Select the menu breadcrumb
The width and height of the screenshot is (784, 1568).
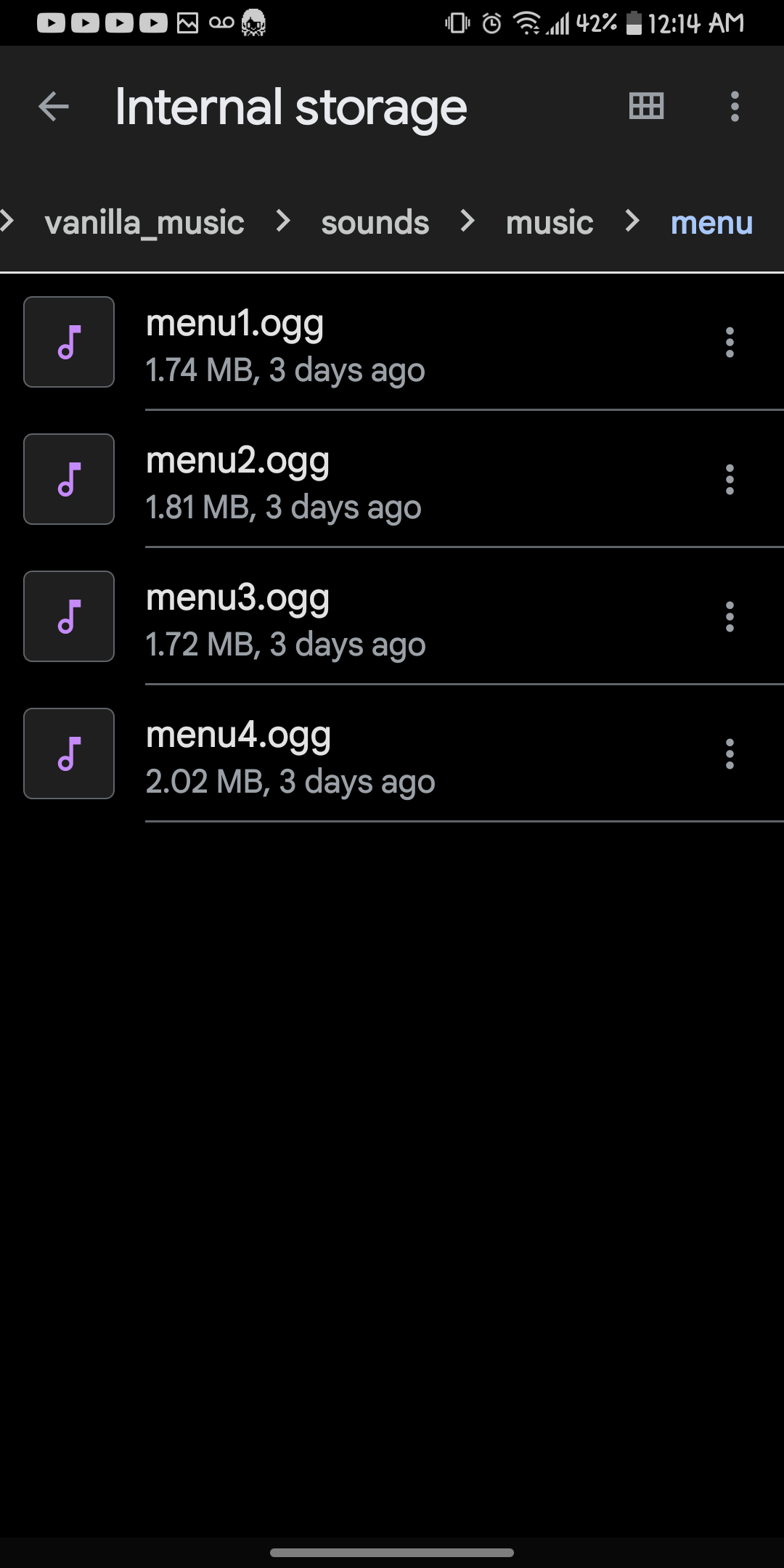(711, 223)
